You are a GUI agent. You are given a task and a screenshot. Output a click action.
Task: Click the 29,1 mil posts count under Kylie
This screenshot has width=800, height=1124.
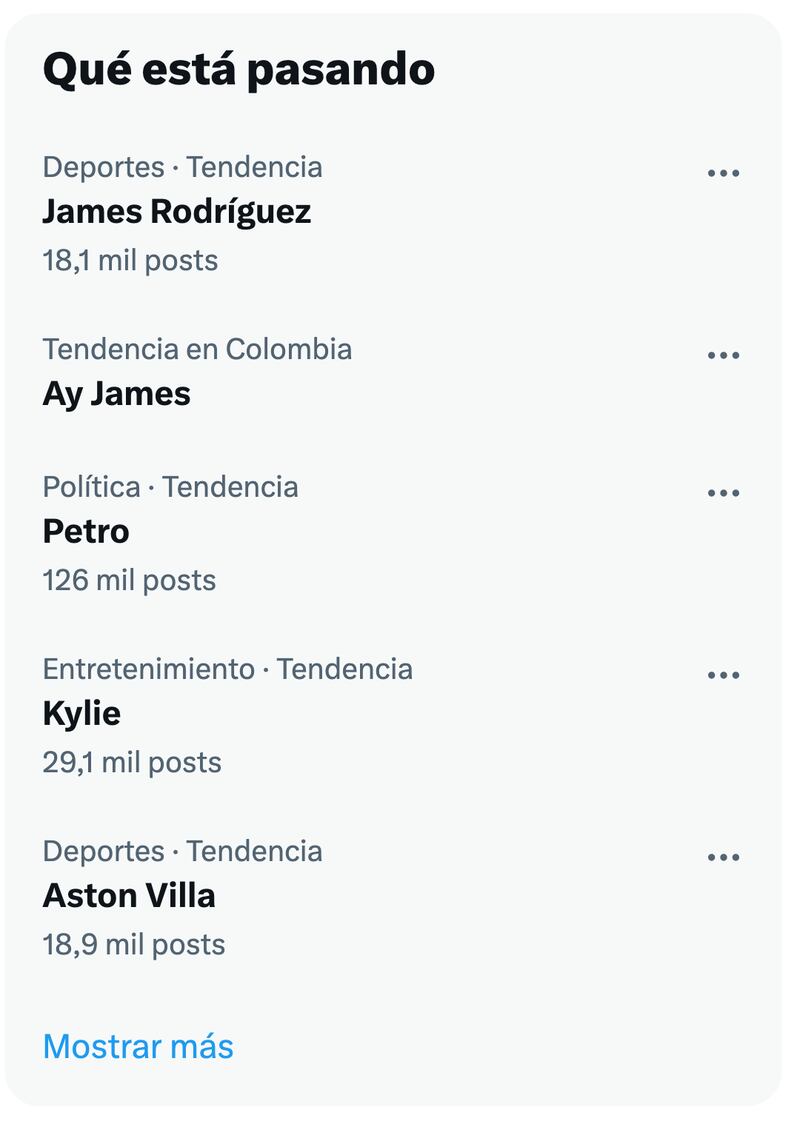tap(131, 760)
